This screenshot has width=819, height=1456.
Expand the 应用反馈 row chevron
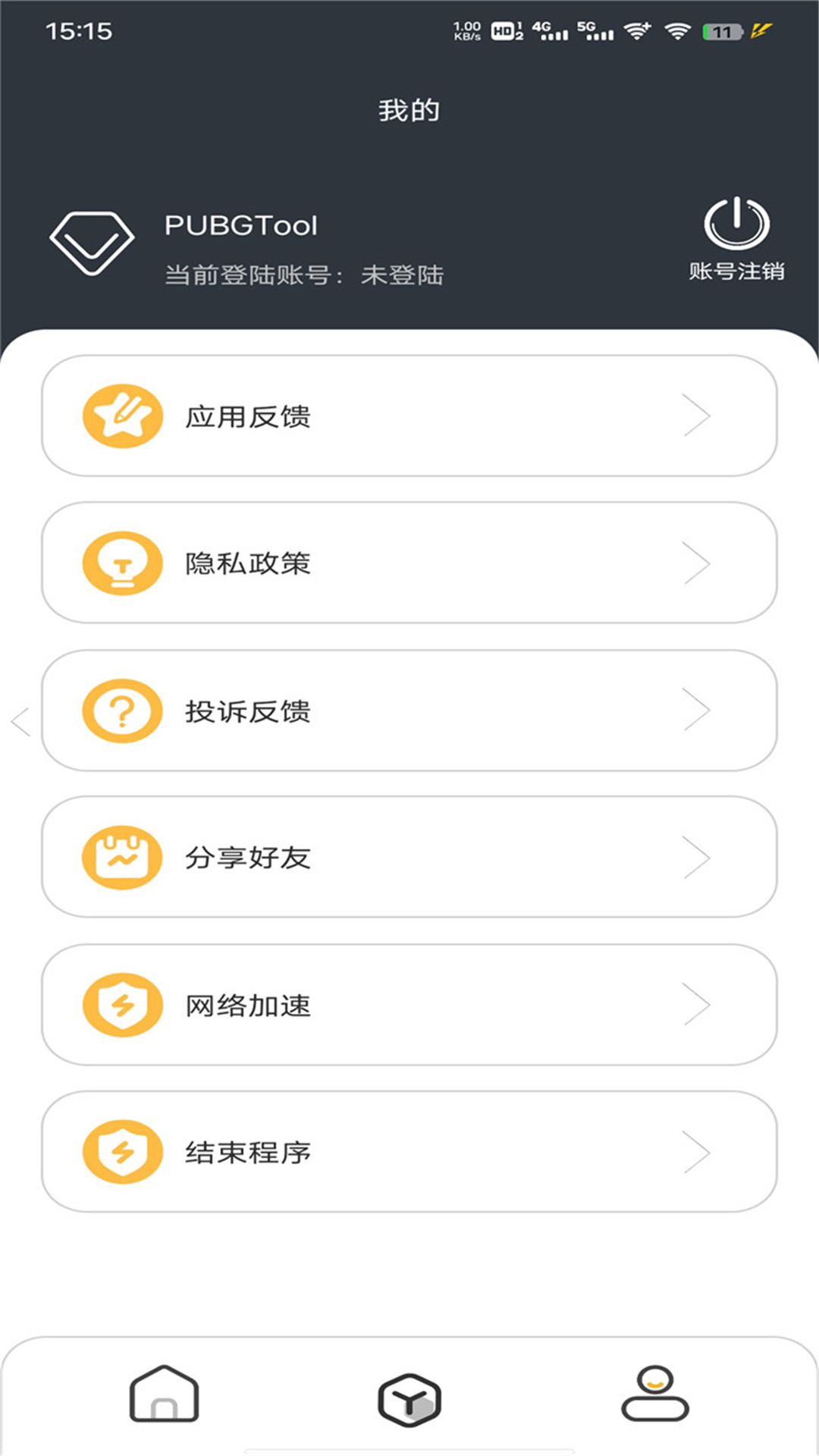click(698, 415)
